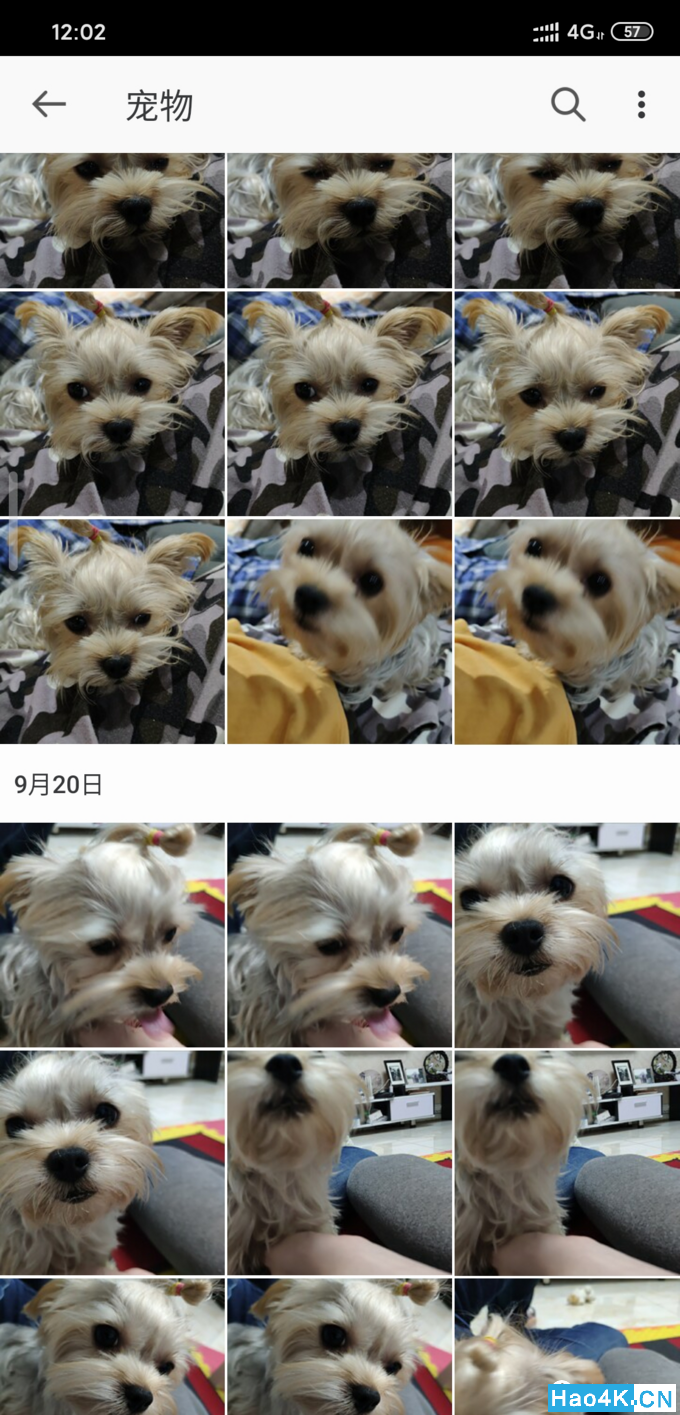Go back from the 宠物 album
The height and width of the screenshot is (1415, 680).
coord(48,104)
